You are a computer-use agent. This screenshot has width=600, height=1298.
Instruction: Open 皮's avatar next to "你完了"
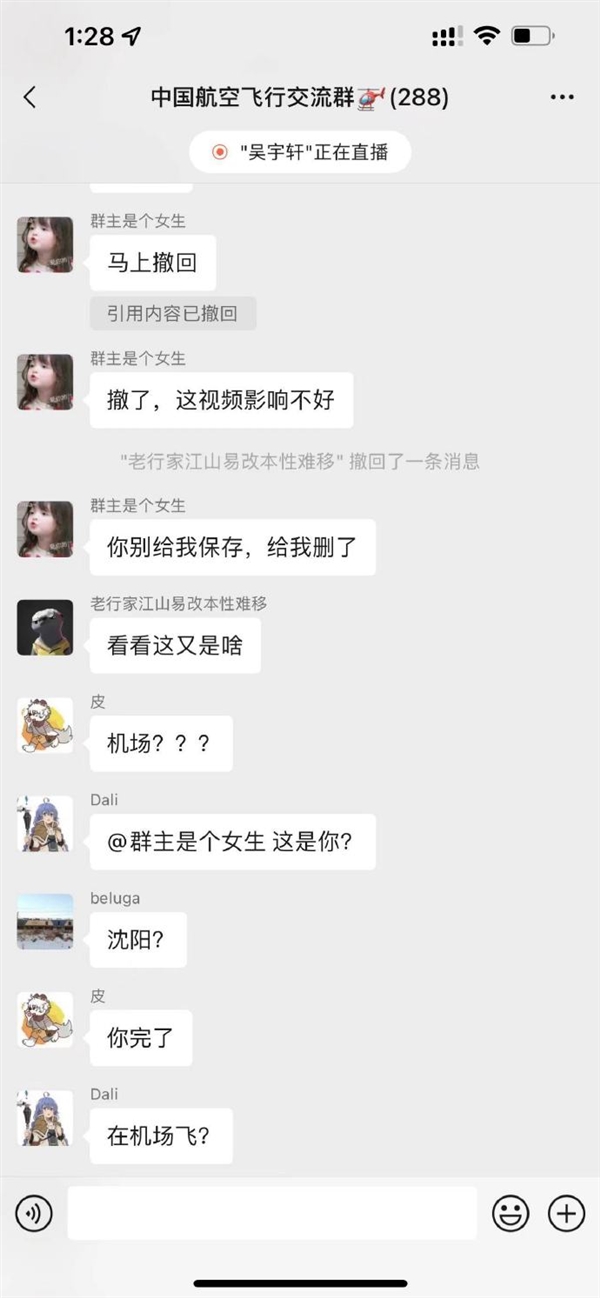(45, 1019)
